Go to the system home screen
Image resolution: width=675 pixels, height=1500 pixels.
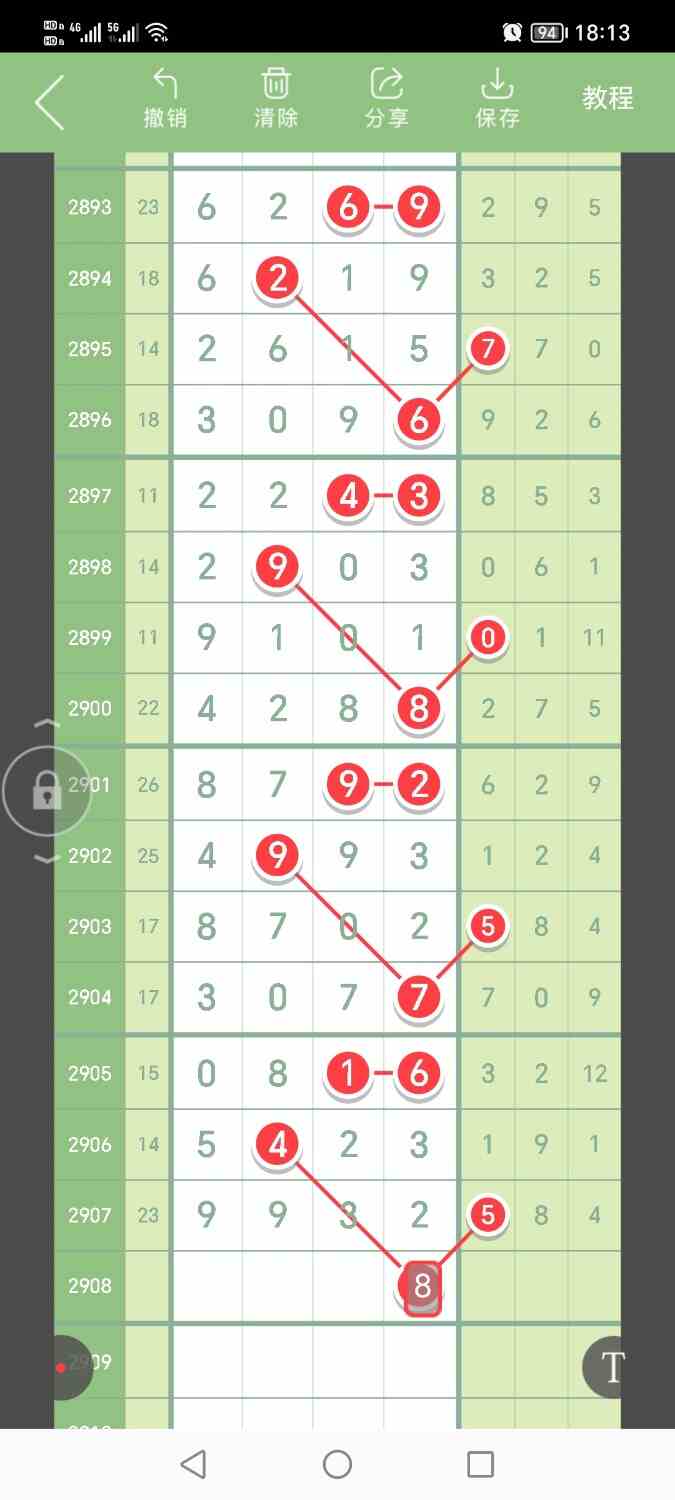pyautogui.click(x=337, y=1465)
